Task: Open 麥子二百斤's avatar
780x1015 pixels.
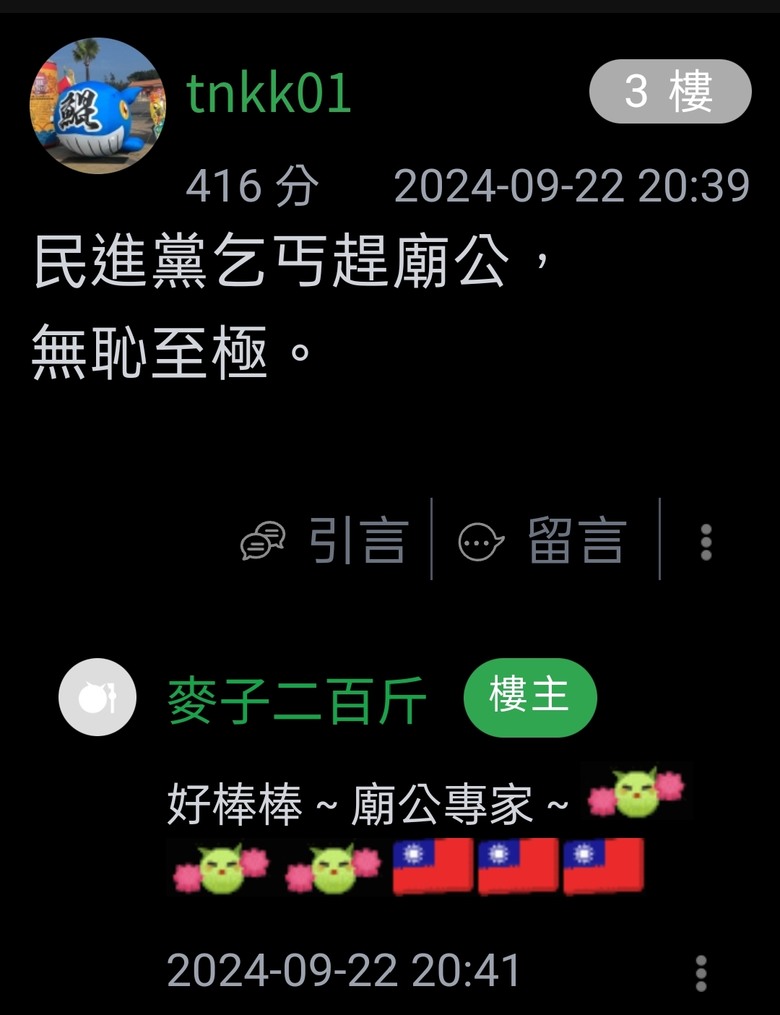Action: coord(96,697)
